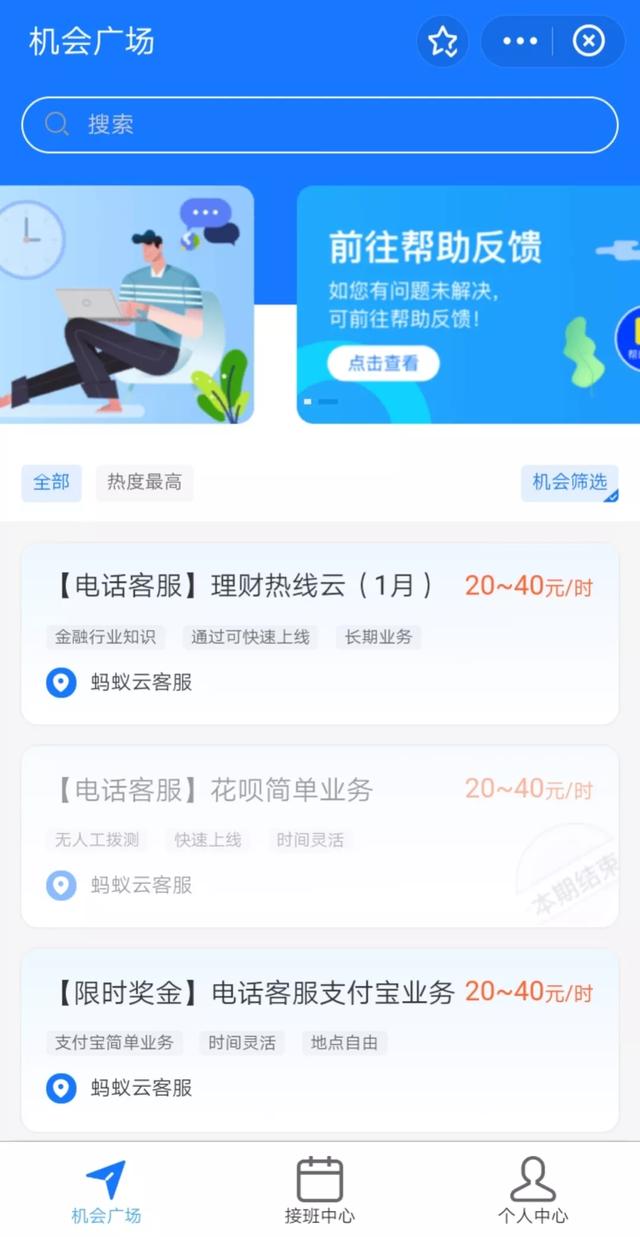Image resolution: width=640 pixels, height=1237 pixels.
Task: Sort by 热度最高
Action: [x=145, y=482]
